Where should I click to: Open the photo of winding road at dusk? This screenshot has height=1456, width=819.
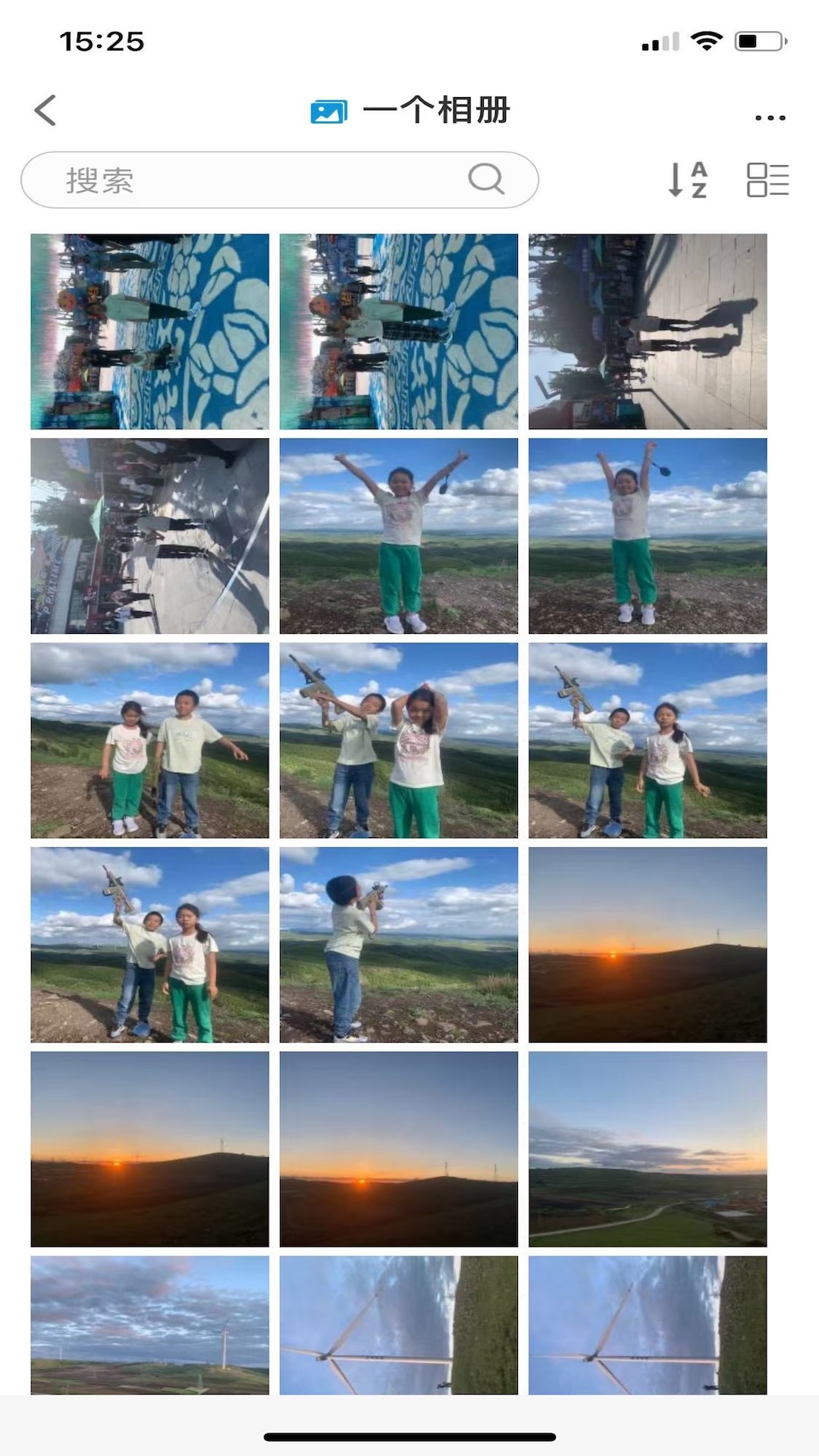pos(648,1149)
